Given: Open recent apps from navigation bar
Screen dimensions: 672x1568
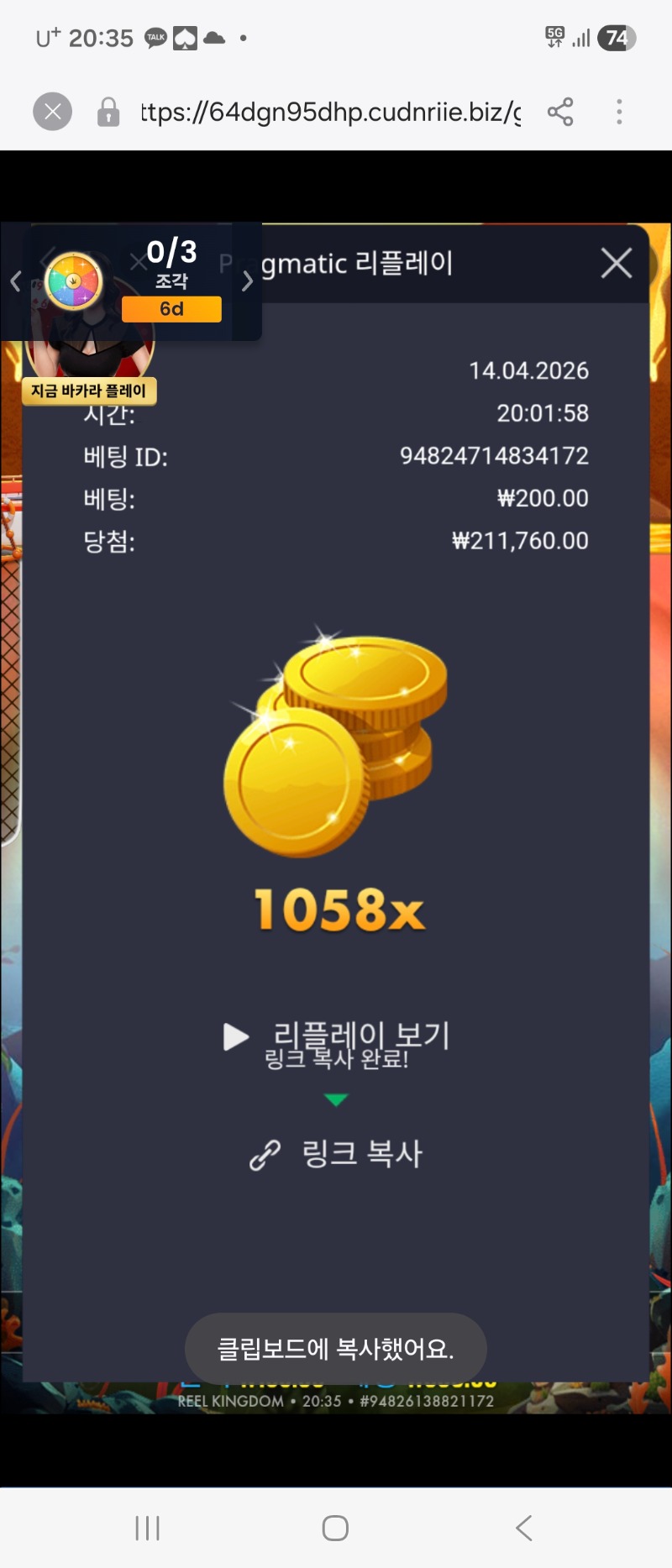Looking at the screenshot, I should (x=148, y=1528).
